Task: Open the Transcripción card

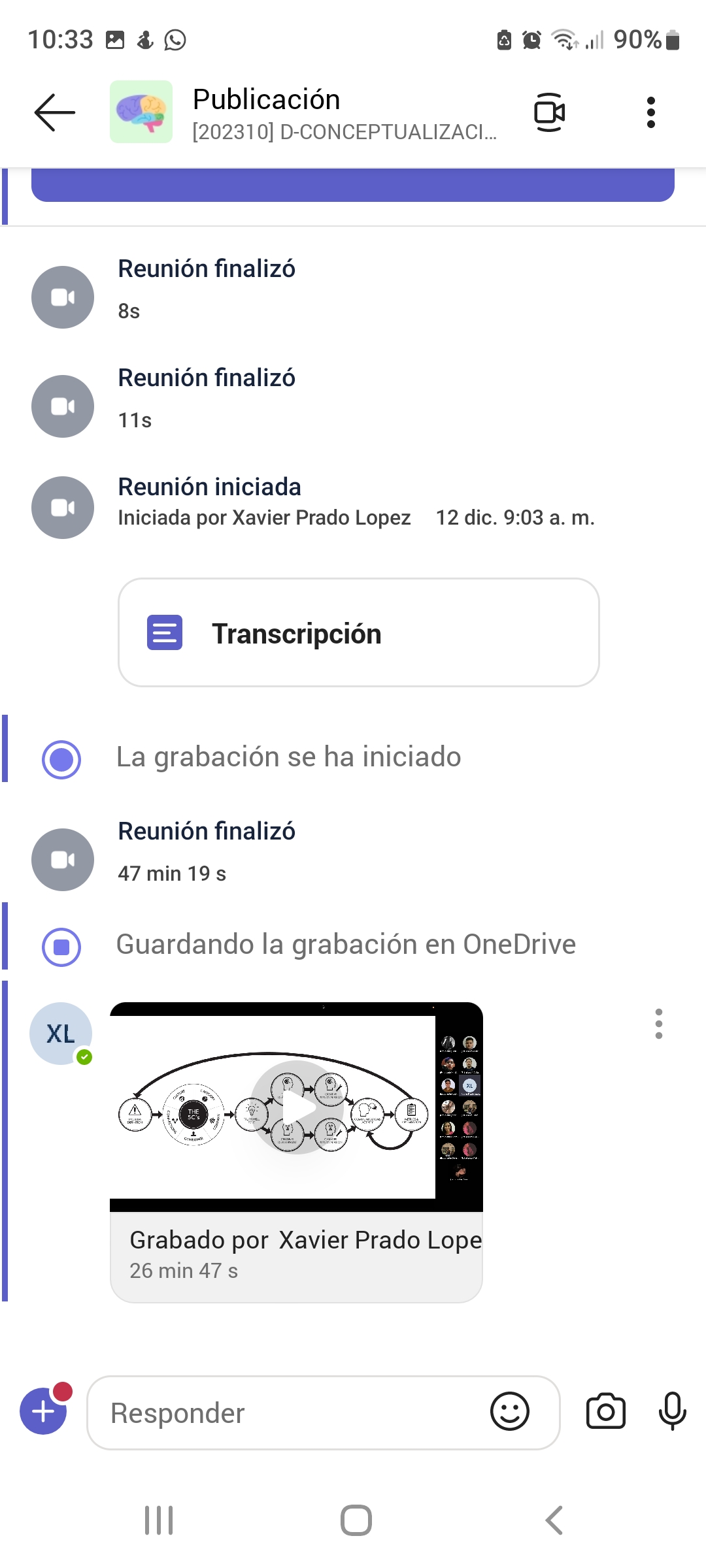Action: 358,632
